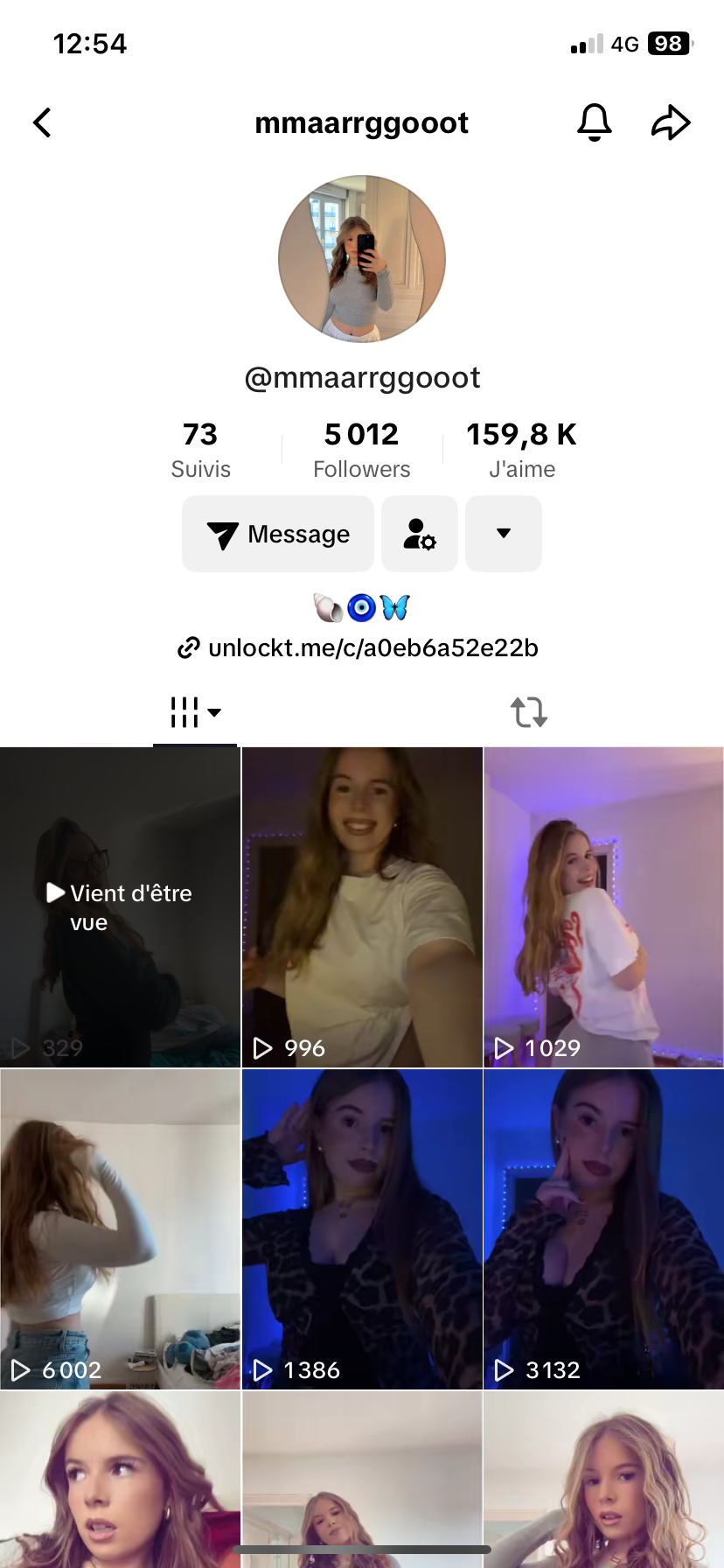Image resolution: width=724 pixels, height=1568 pixels.
Task: Switch to the reposts tab
Action: (529, 712)
